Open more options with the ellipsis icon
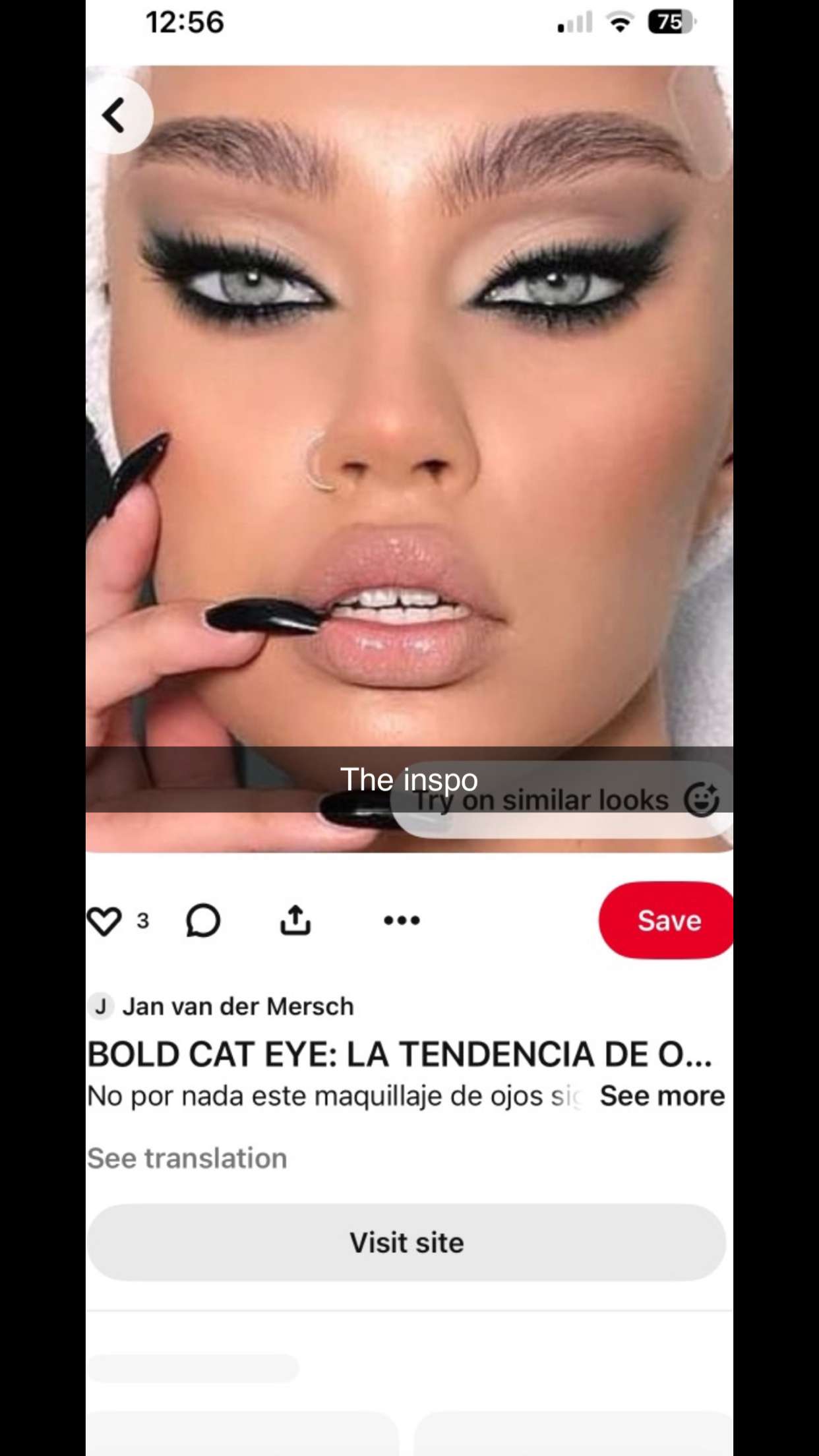 [400, 921]
